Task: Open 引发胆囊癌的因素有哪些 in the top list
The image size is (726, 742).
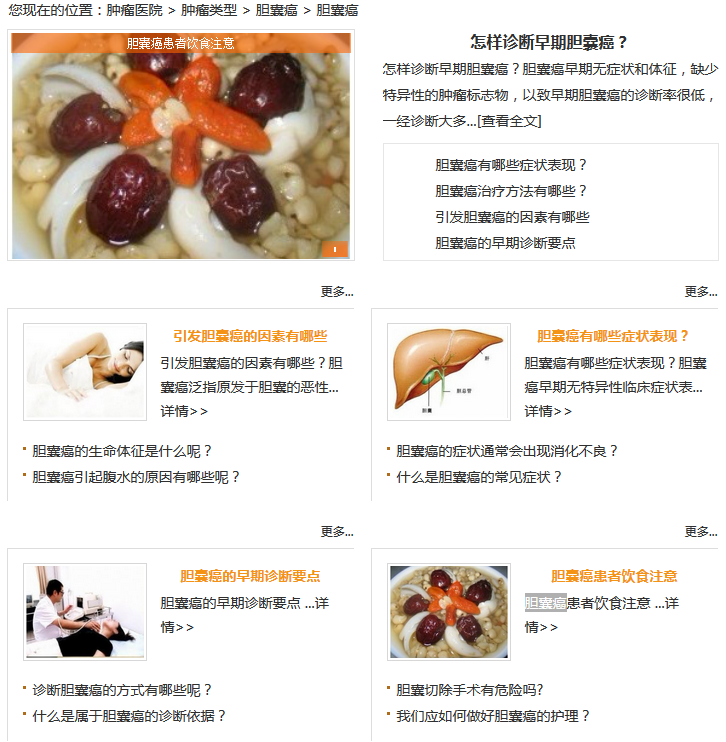Action: (511, 217)
